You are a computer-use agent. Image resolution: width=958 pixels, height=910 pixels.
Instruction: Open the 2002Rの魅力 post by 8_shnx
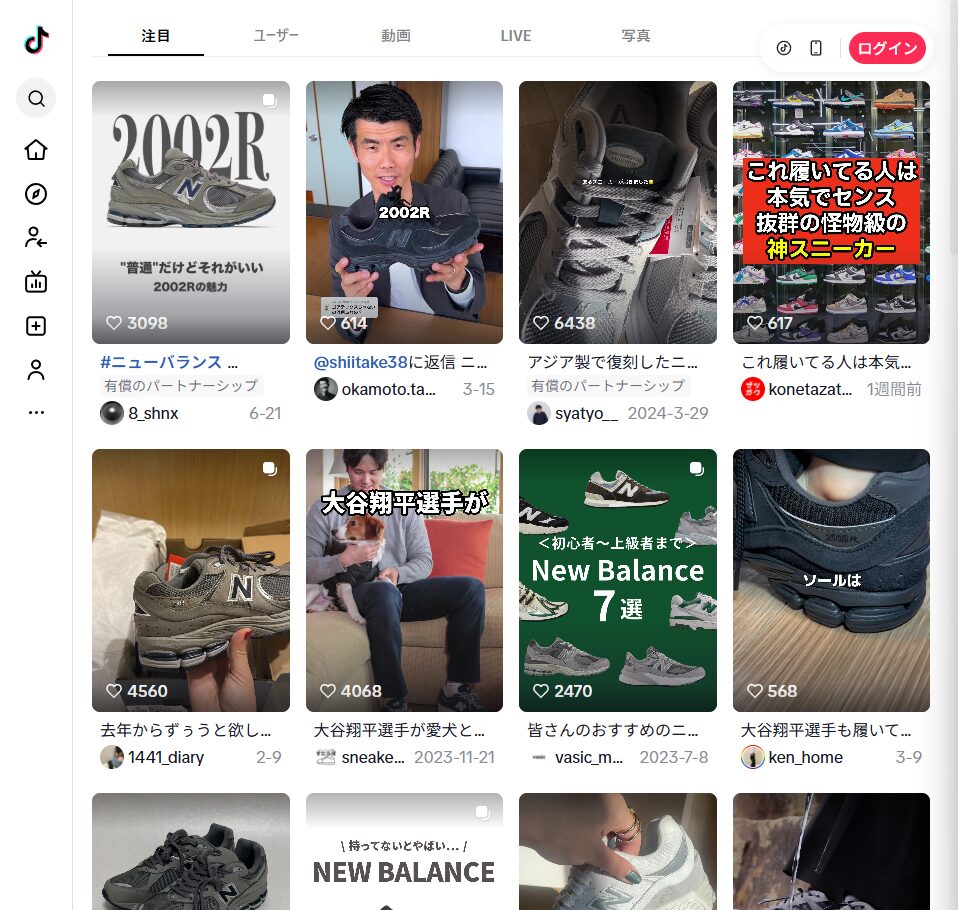click(x=191, y=212)
